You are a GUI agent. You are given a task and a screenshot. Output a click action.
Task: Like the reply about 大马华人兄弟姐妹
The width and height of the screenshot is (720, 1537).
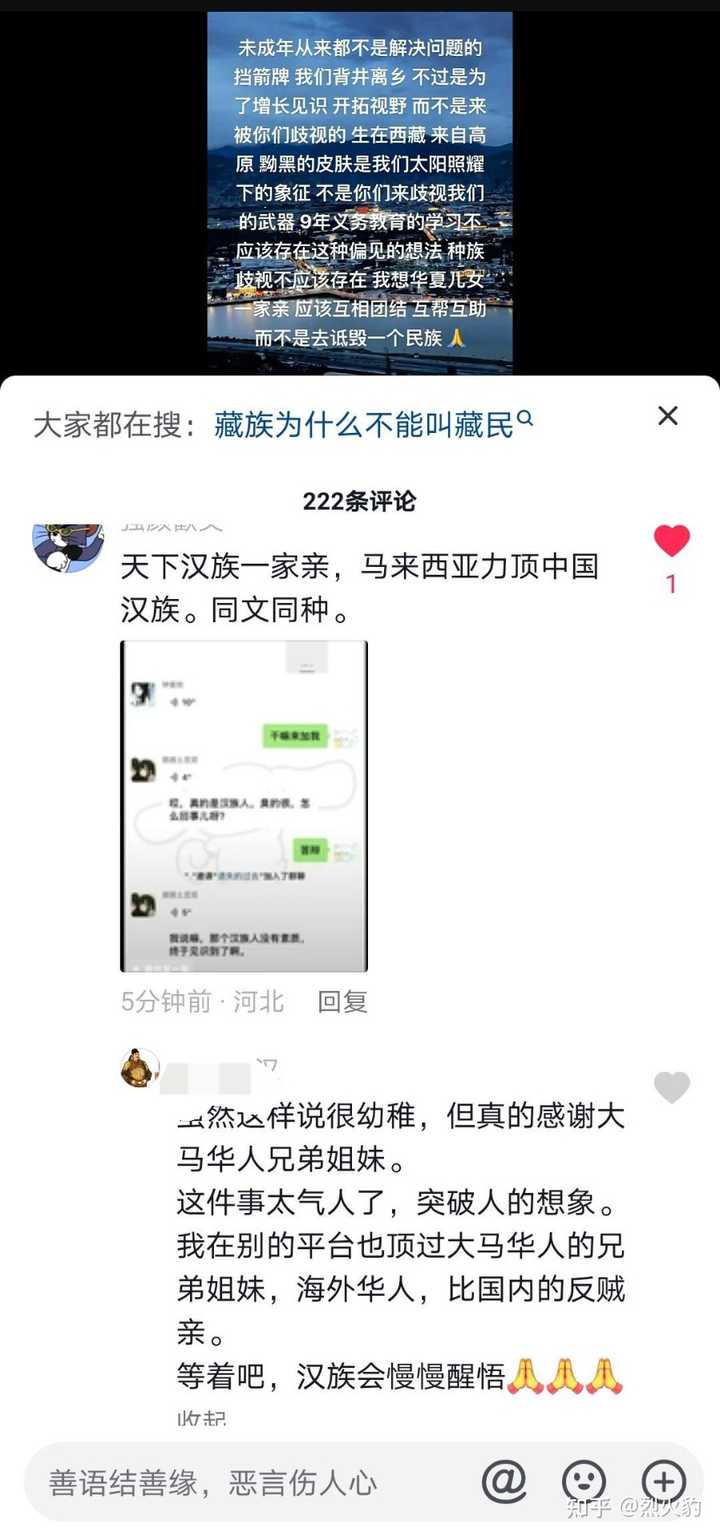[671, 1087]
